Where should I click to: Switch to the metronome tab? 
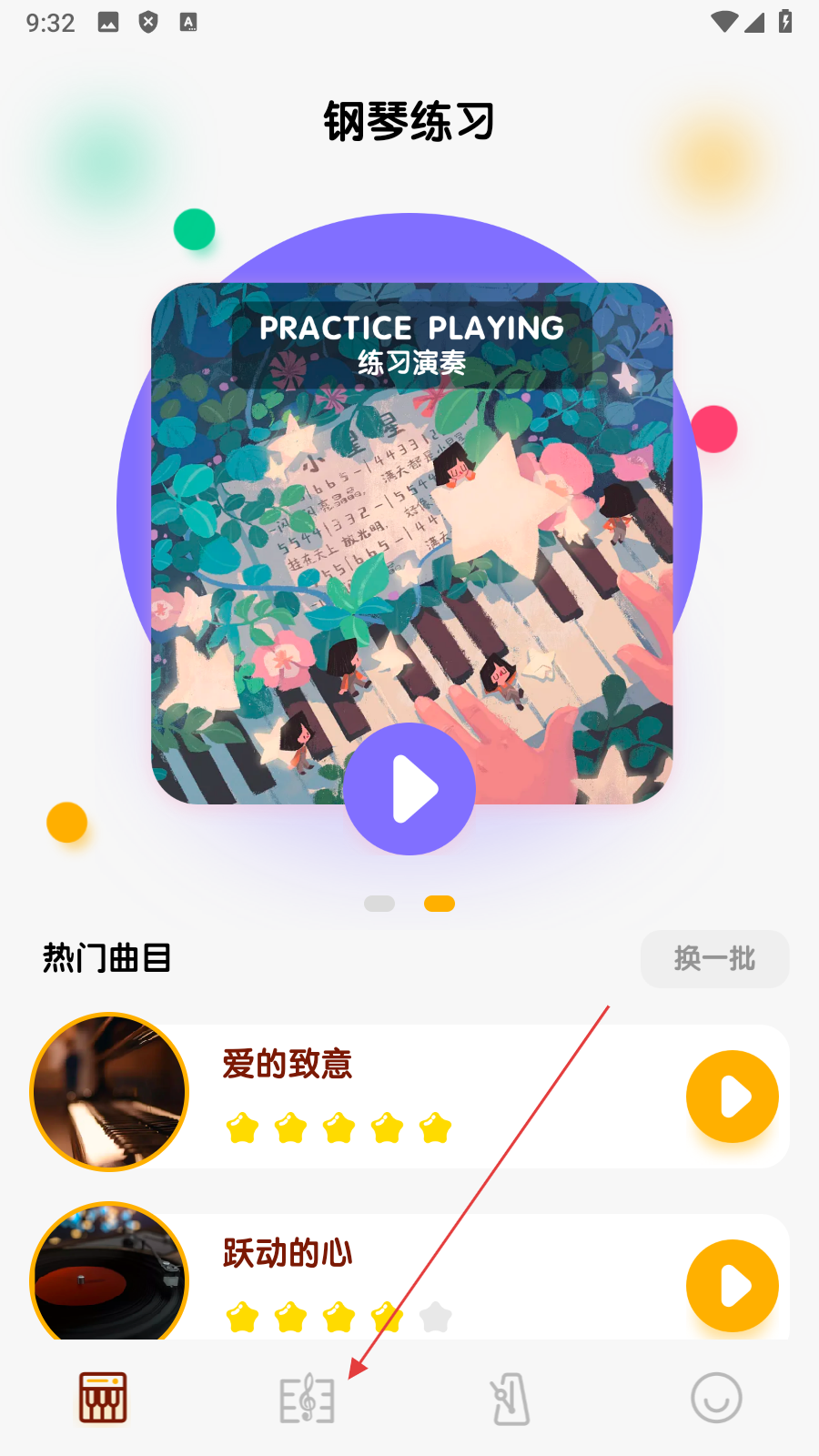(511, 1399)
